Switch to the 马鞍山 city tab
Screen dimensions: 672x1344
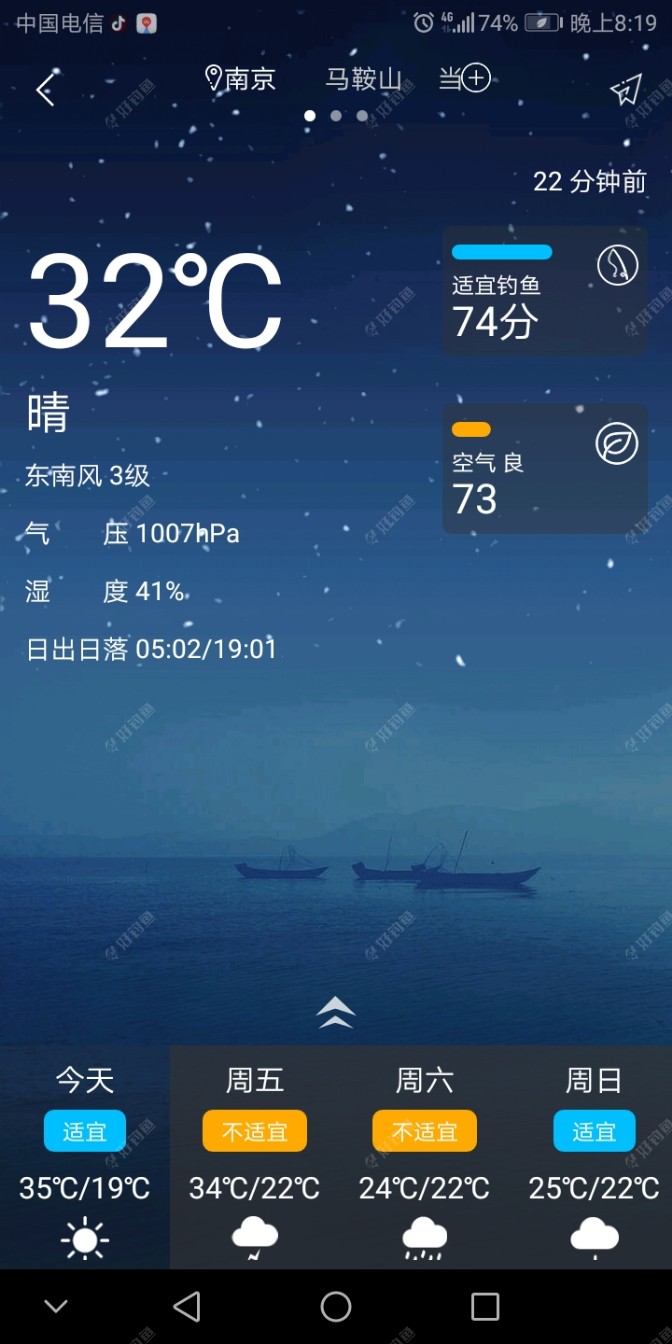click(x=363, y=79)
